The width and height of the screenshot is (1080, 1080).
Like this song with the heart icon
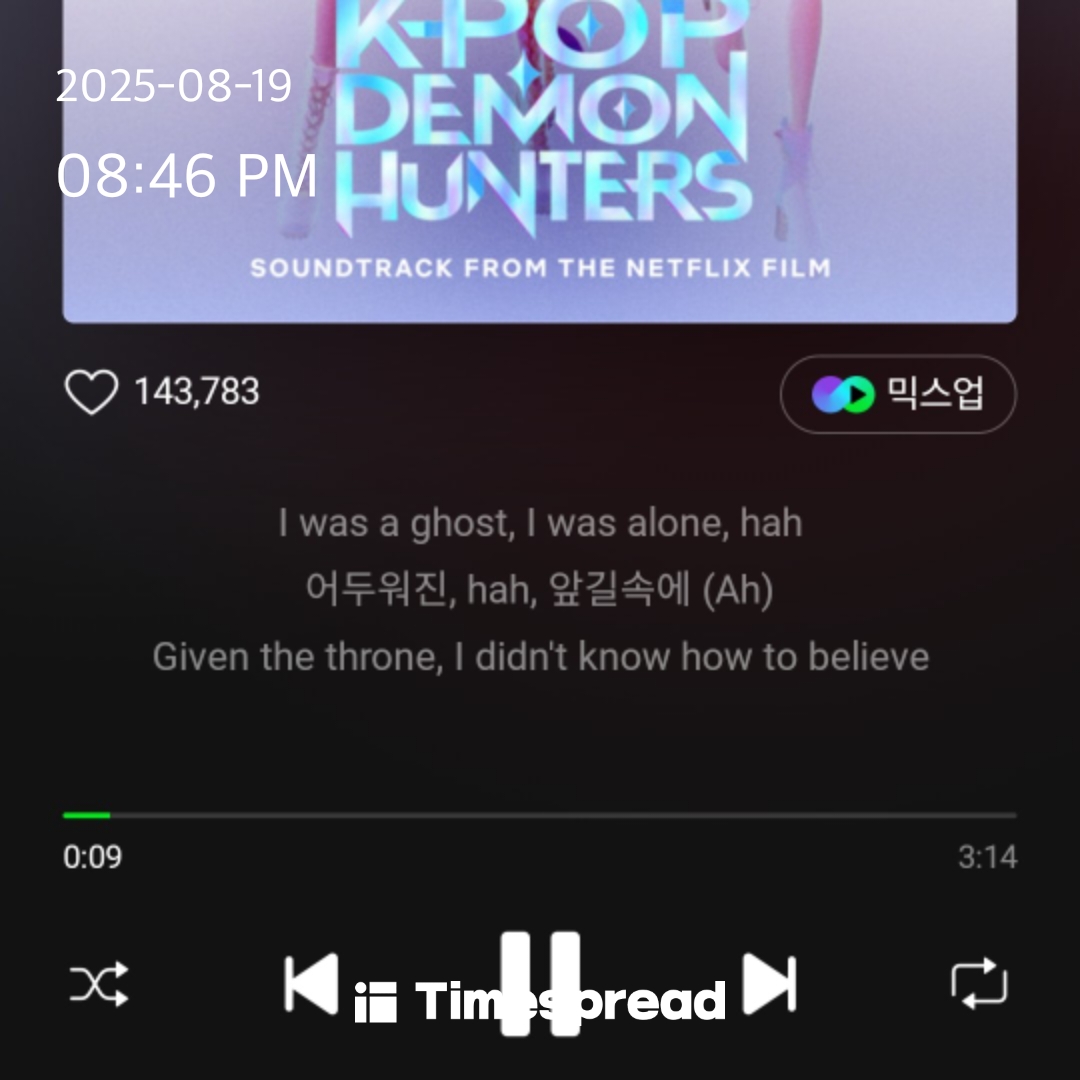91,392
